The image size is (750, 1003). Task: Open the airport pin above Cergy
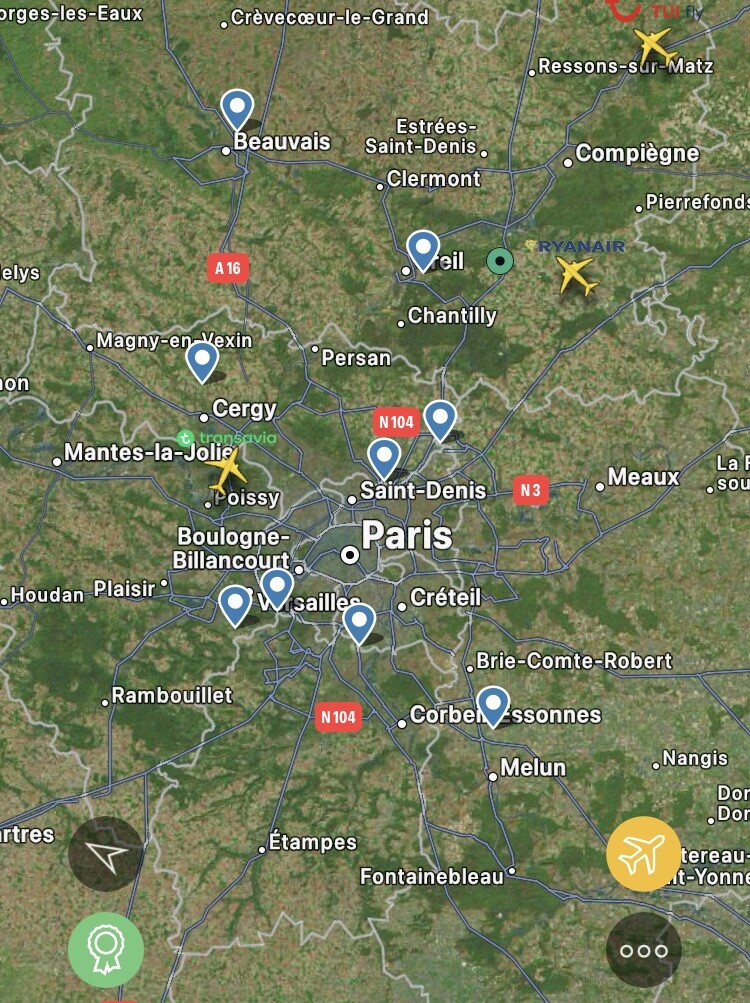(x=202, y=360)
